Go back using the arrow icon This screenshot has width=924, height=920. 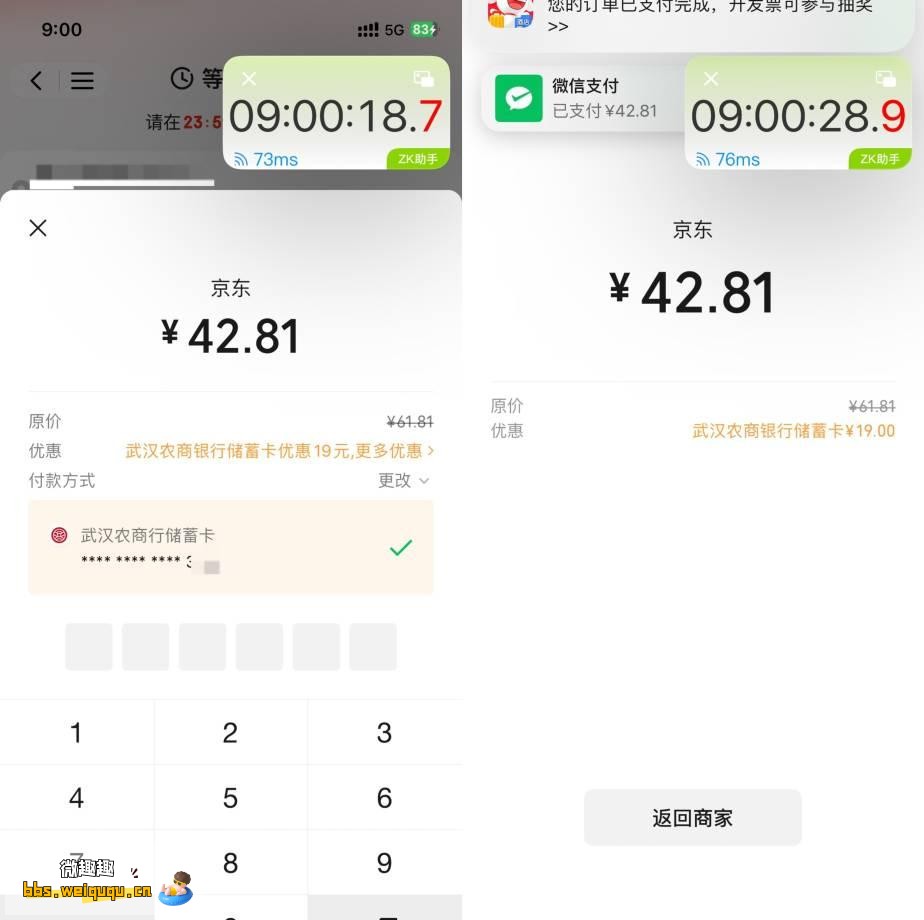point(37,81)
